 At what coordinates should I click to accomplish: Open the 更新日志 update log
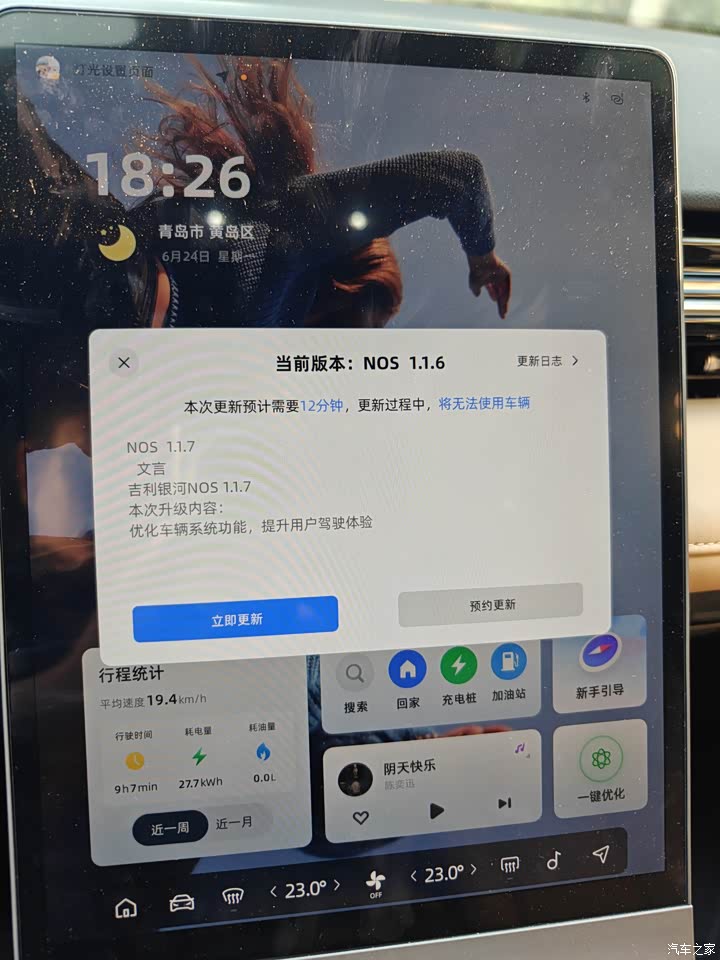(547, 361)
